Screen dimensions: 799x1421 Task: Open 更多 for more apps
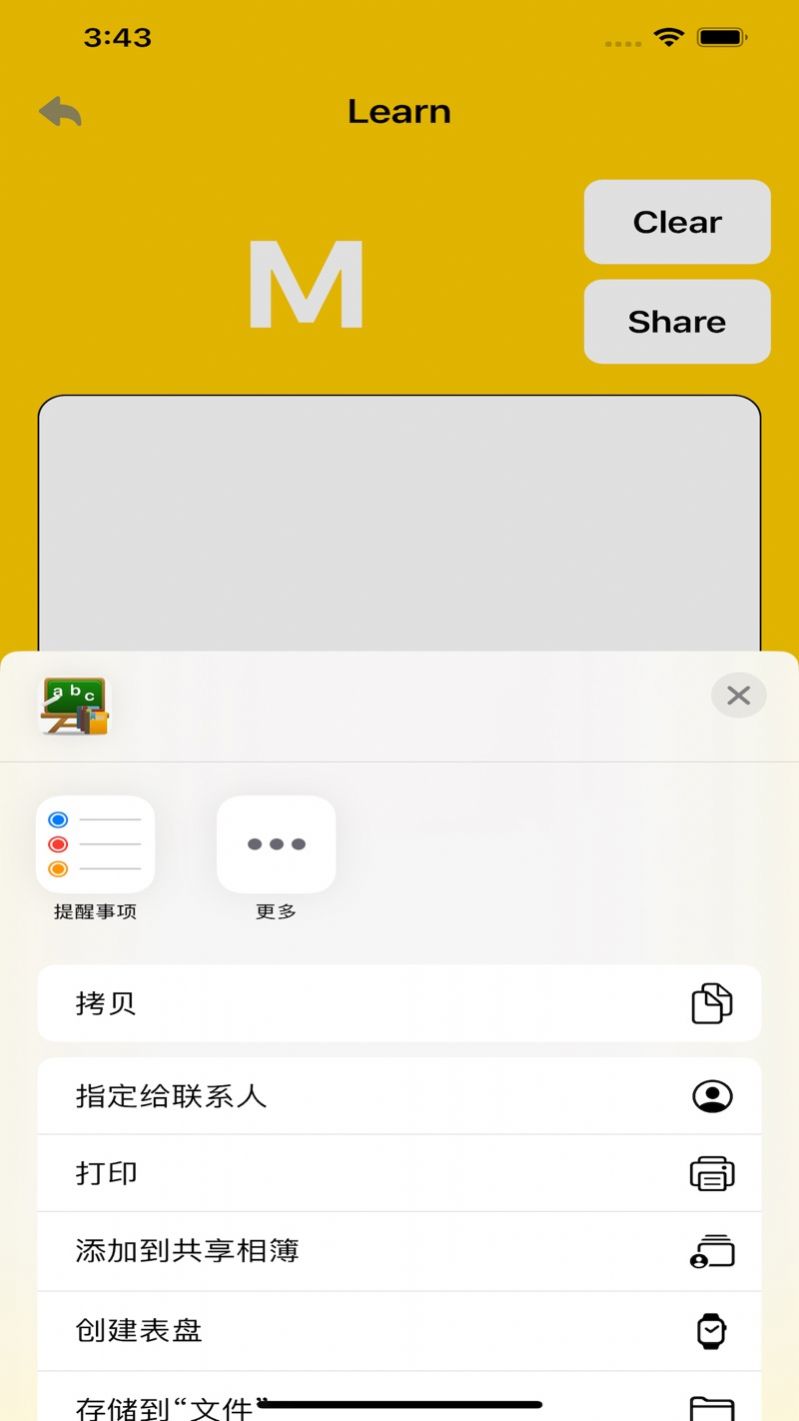[x=276, y=845]
